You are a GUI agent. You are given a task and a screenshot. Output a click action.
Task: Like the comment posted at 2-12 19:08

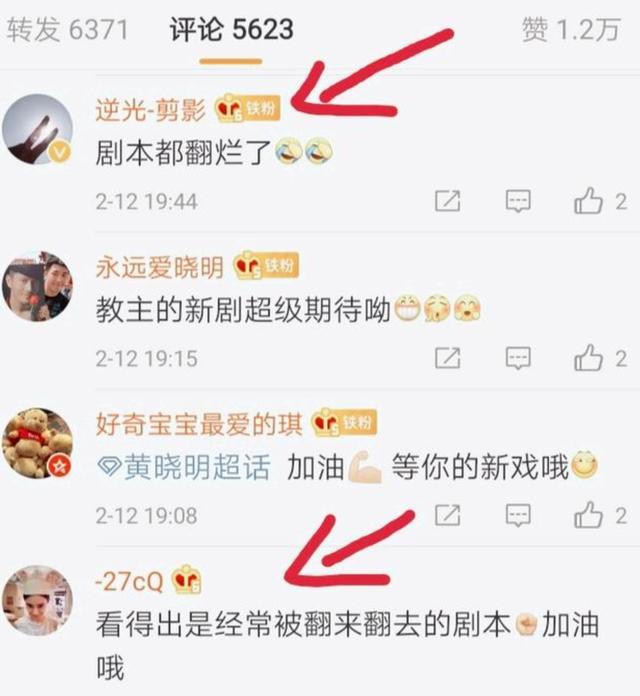click(600, 515)
